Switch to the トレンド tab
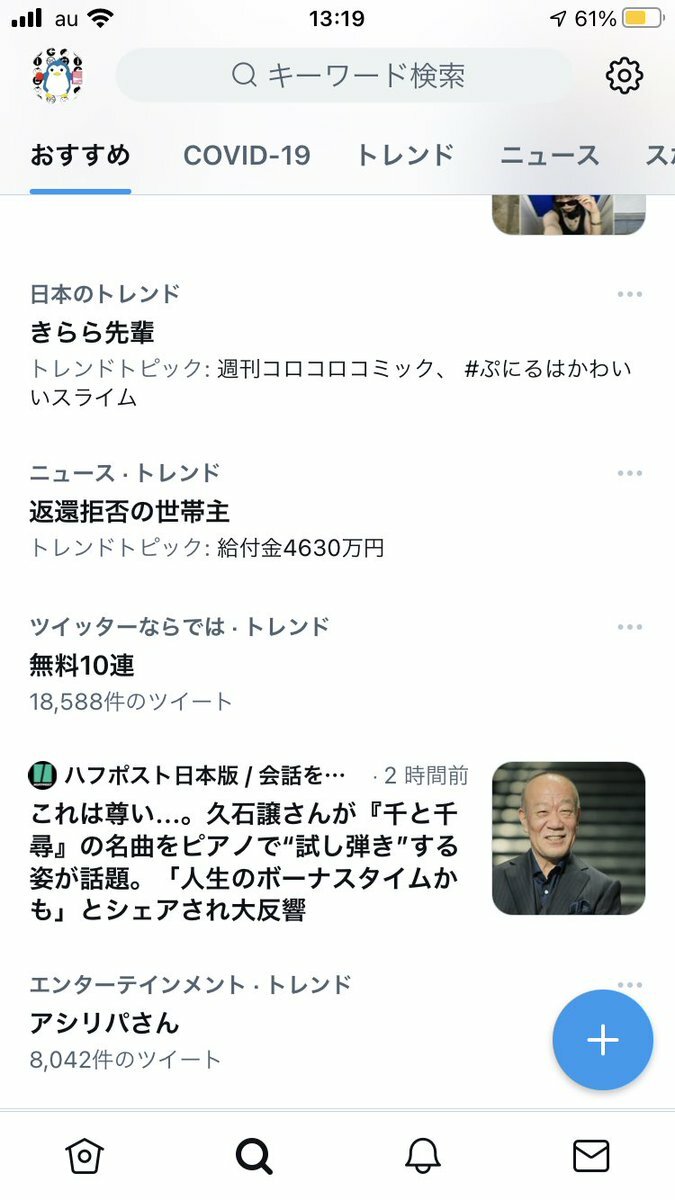 pos(405,155)
